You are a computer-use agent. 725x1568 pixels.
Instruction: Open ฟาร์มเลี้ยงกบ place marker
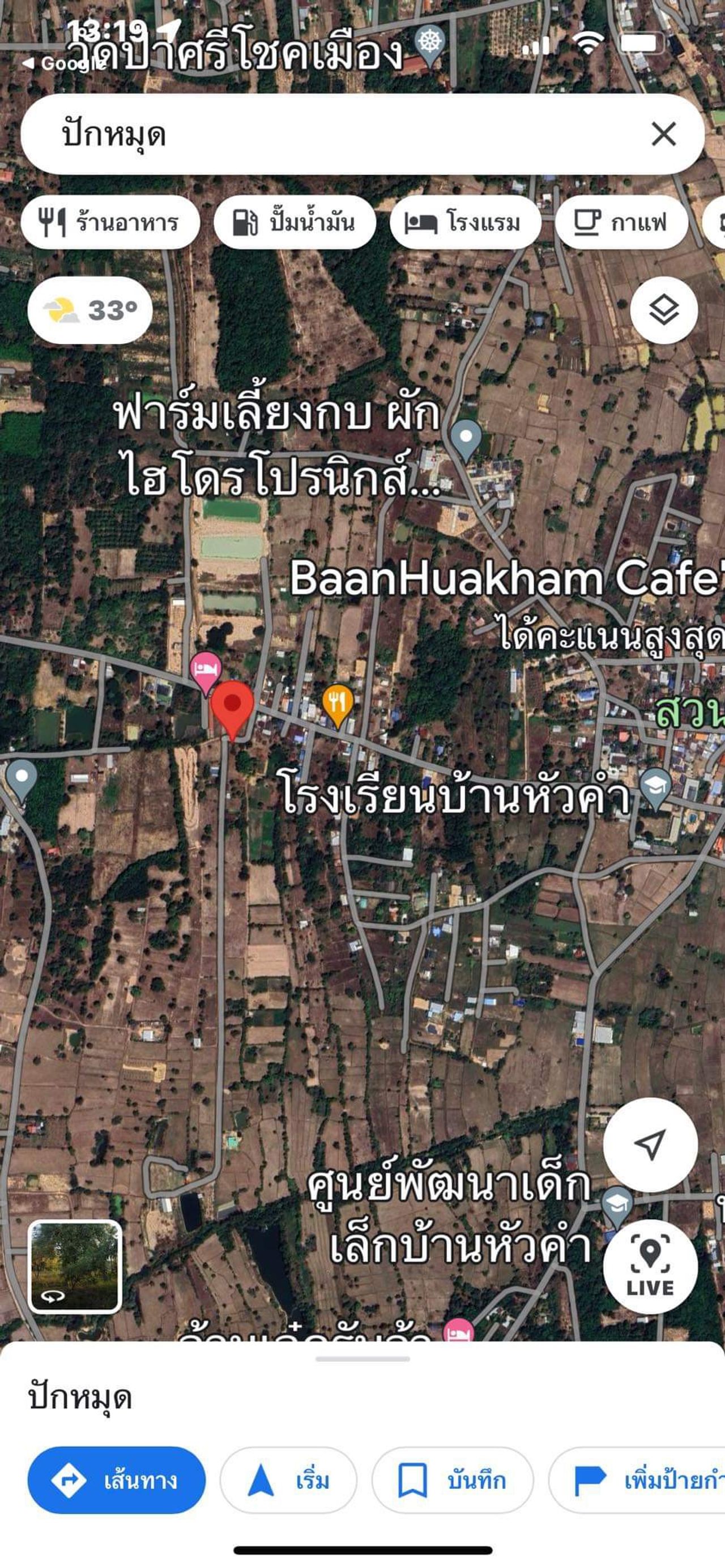466,437
